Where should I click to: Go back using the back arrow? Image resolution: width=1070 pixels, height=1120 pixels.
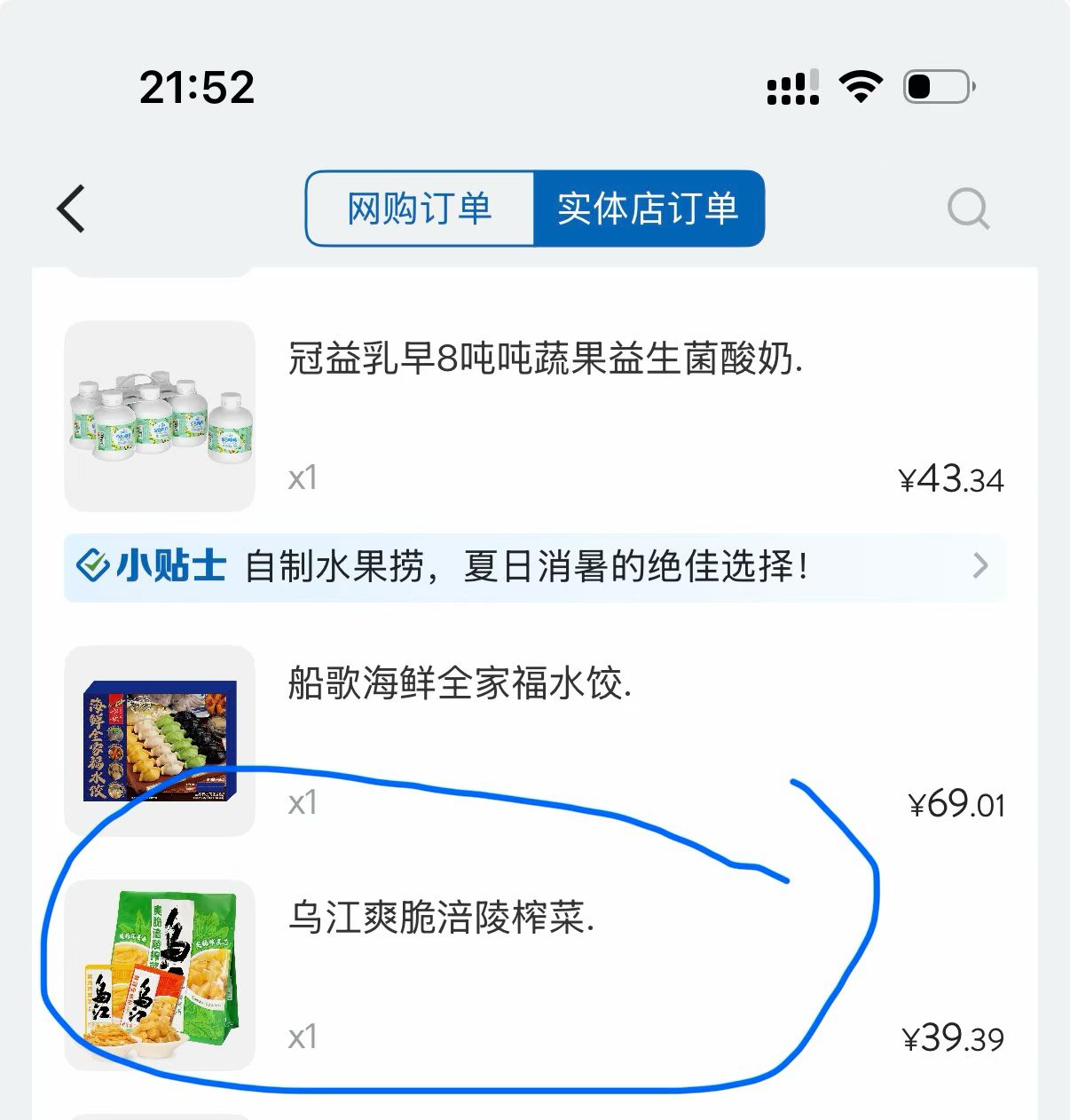(71, 209)
